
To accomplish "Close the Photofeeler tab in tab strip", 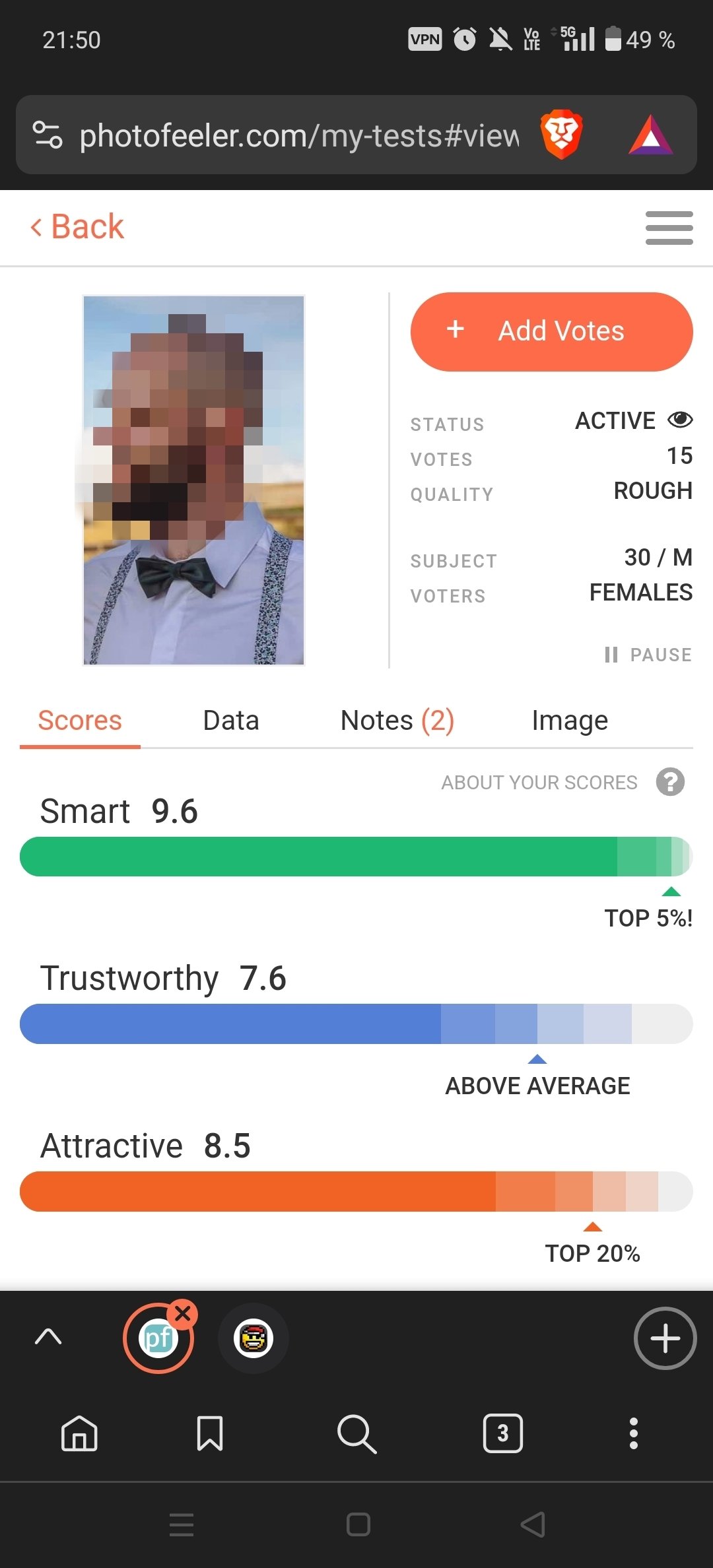I will tap(183, 1313).
